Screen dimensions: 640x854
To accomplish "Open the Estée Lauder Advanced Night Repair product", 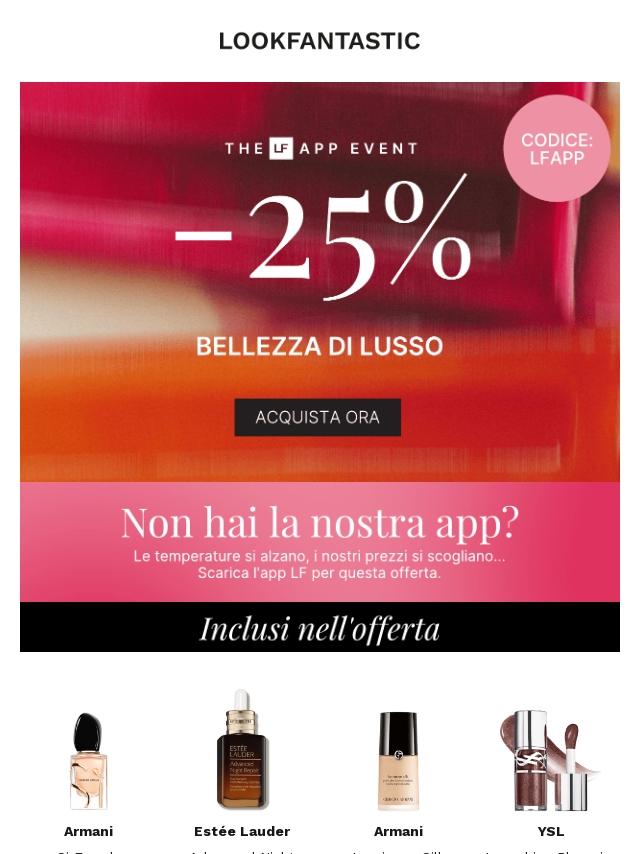I will pos(242,752).
